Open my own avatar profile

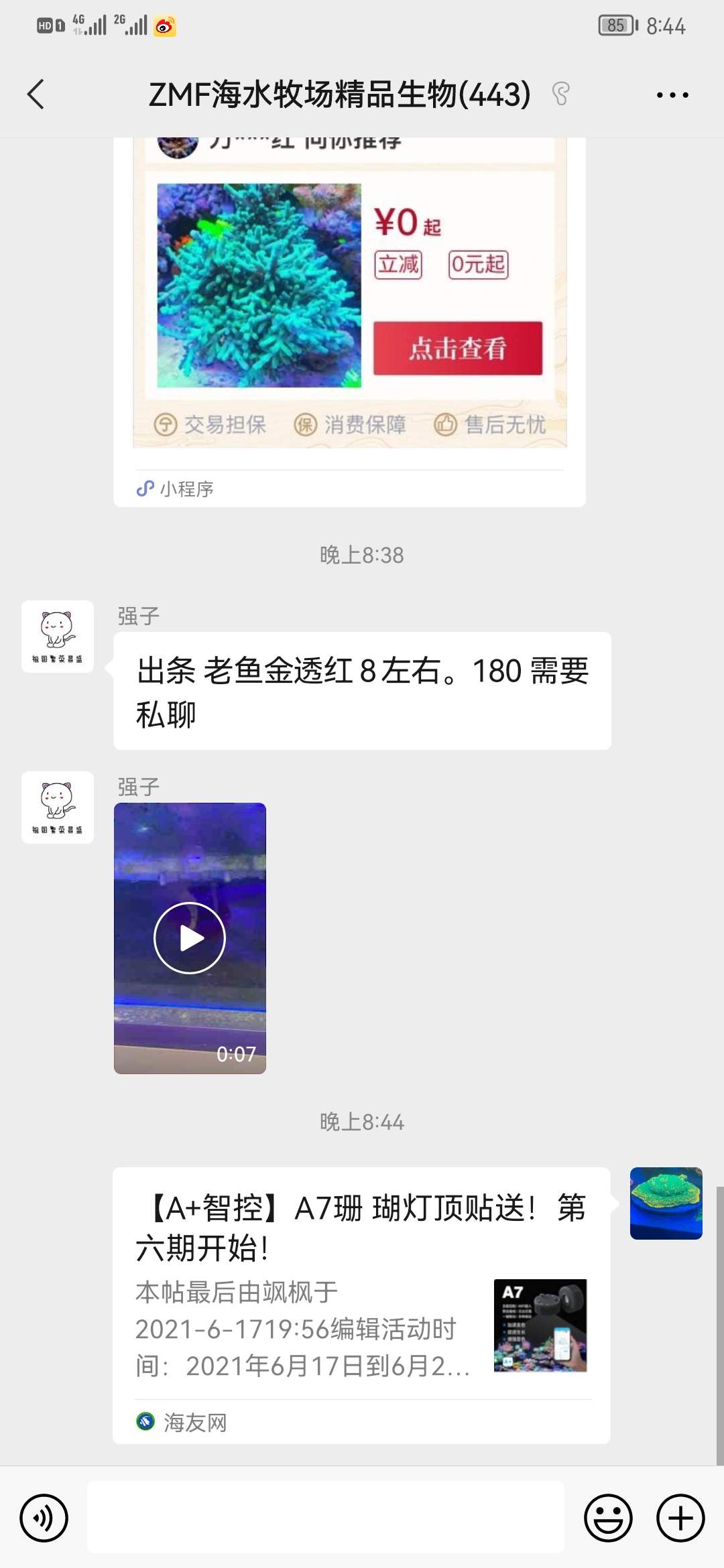click(x=666, y=1203)
